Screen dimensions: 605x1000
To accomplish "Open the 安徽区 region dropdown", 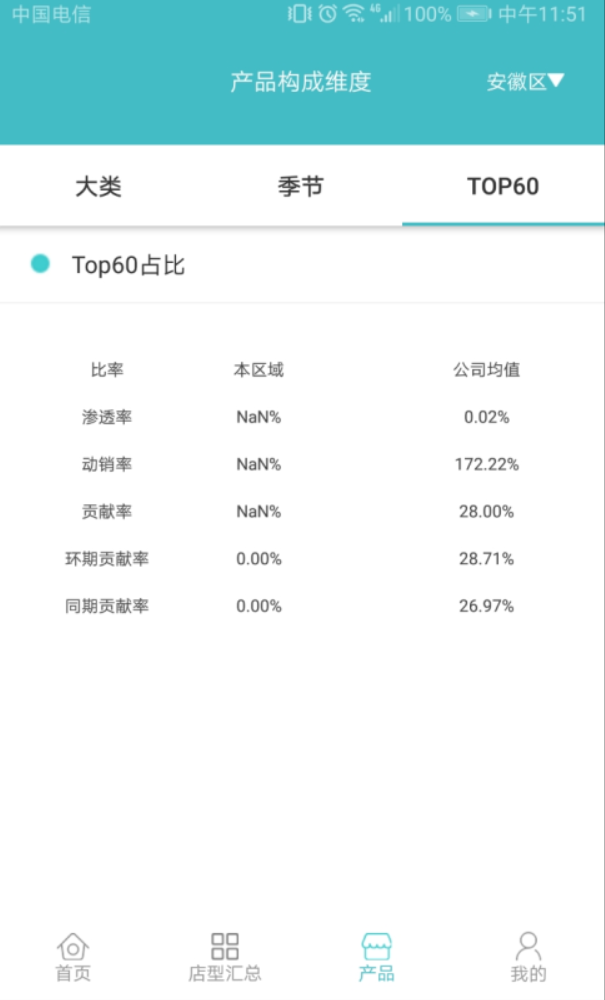I will pos(525,82).
